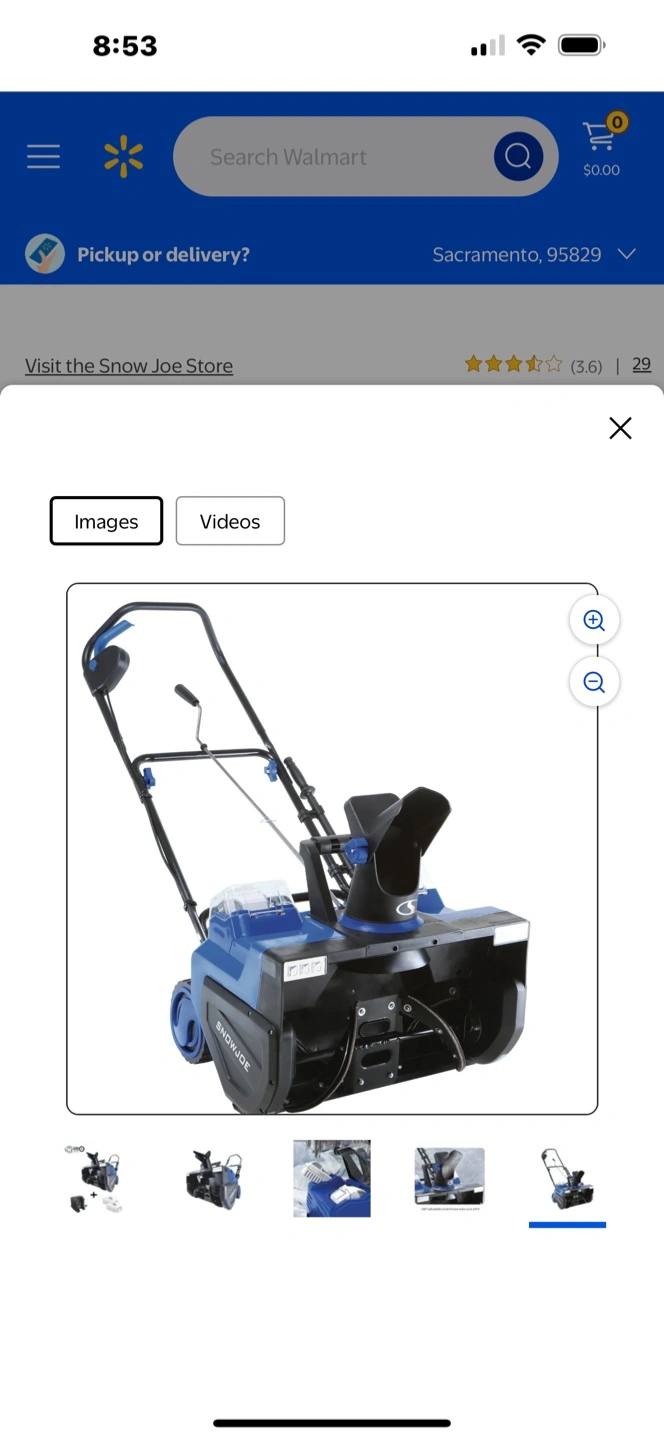Open the third close-up thumbnail
This screenshot has width=664, height=1440.
(x=332, y=1179)
